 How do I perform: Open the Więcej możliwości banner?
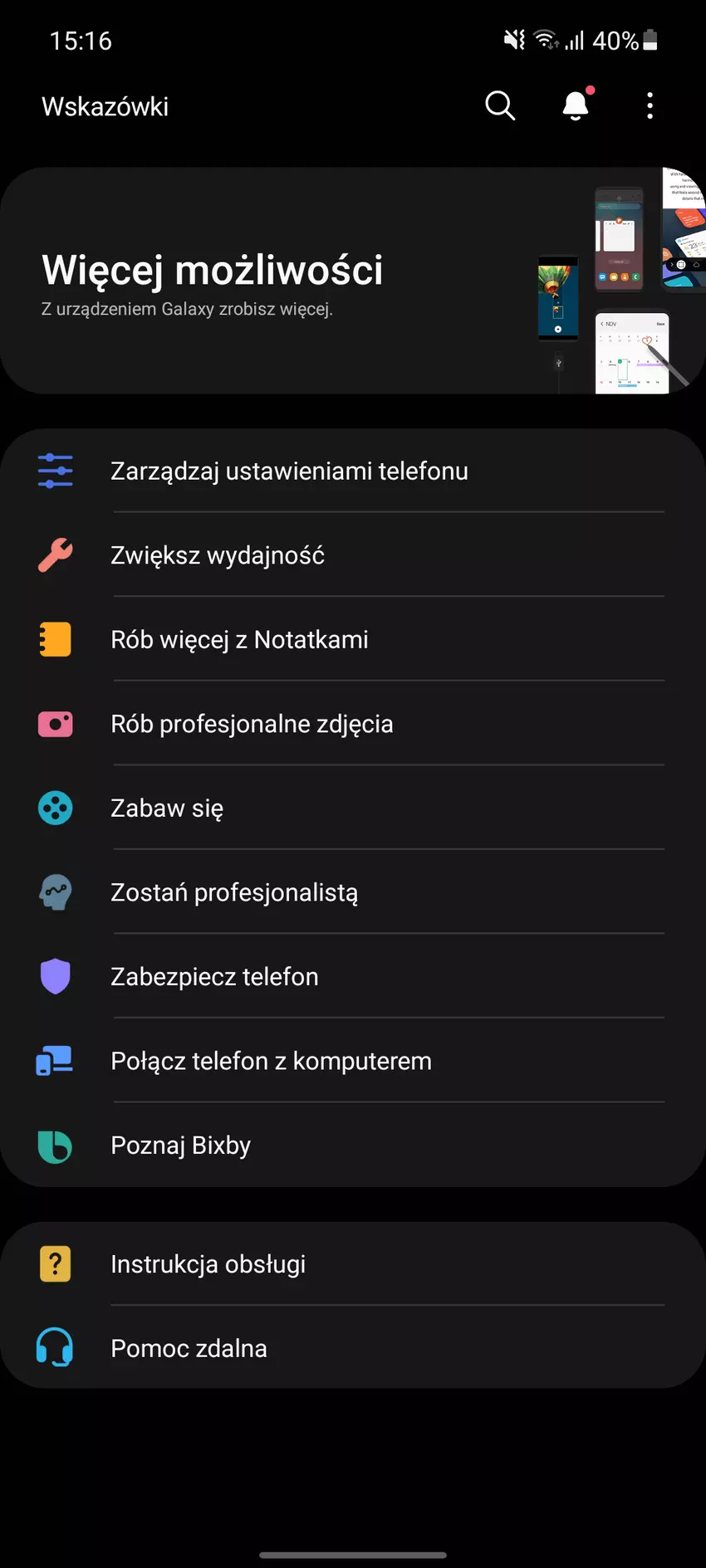[x=353, y=281]
